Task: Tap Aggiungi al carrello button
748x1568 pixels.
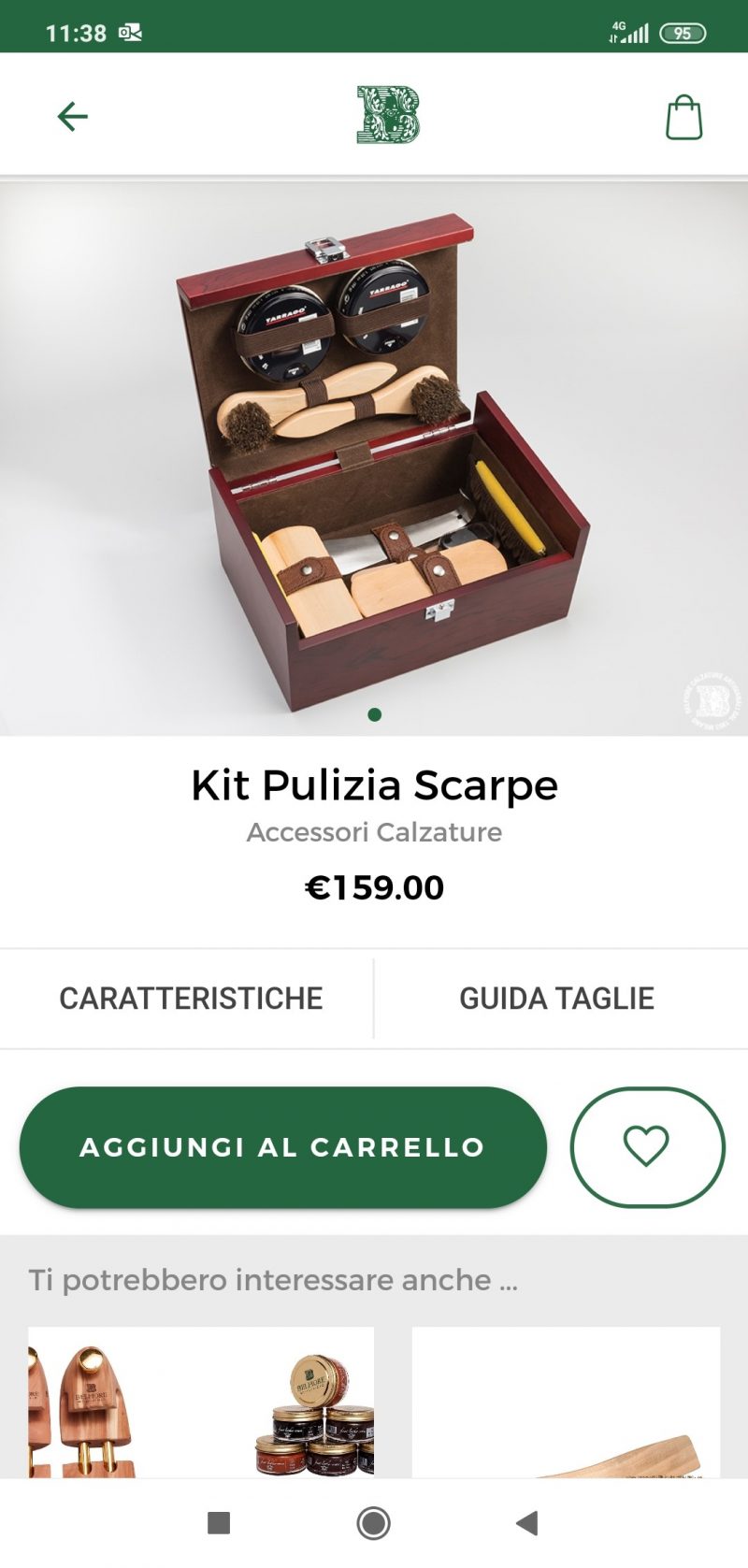Action: (x=282, y=1147)
